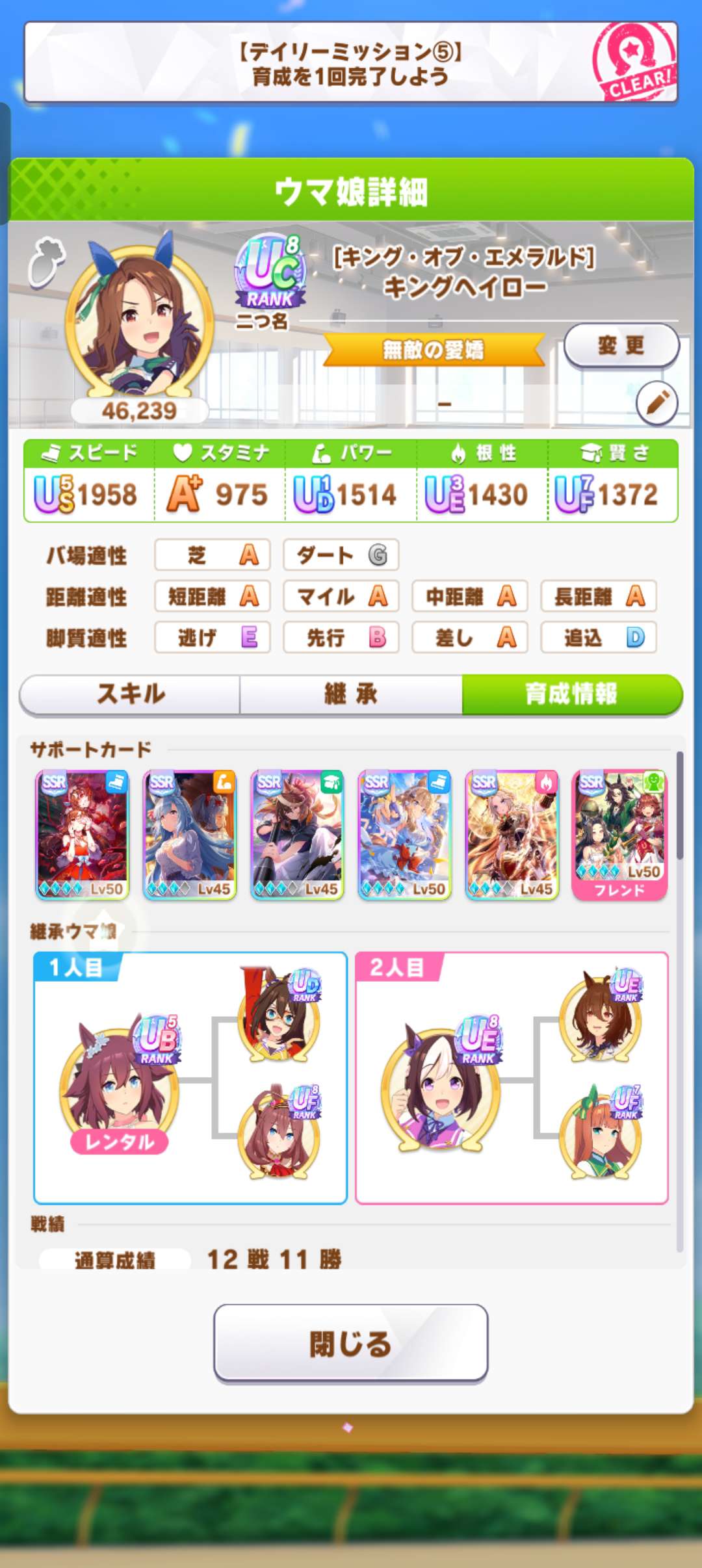View the レンタル inherited Uma Musume

pyautogui.click(x=118, y=1084)
